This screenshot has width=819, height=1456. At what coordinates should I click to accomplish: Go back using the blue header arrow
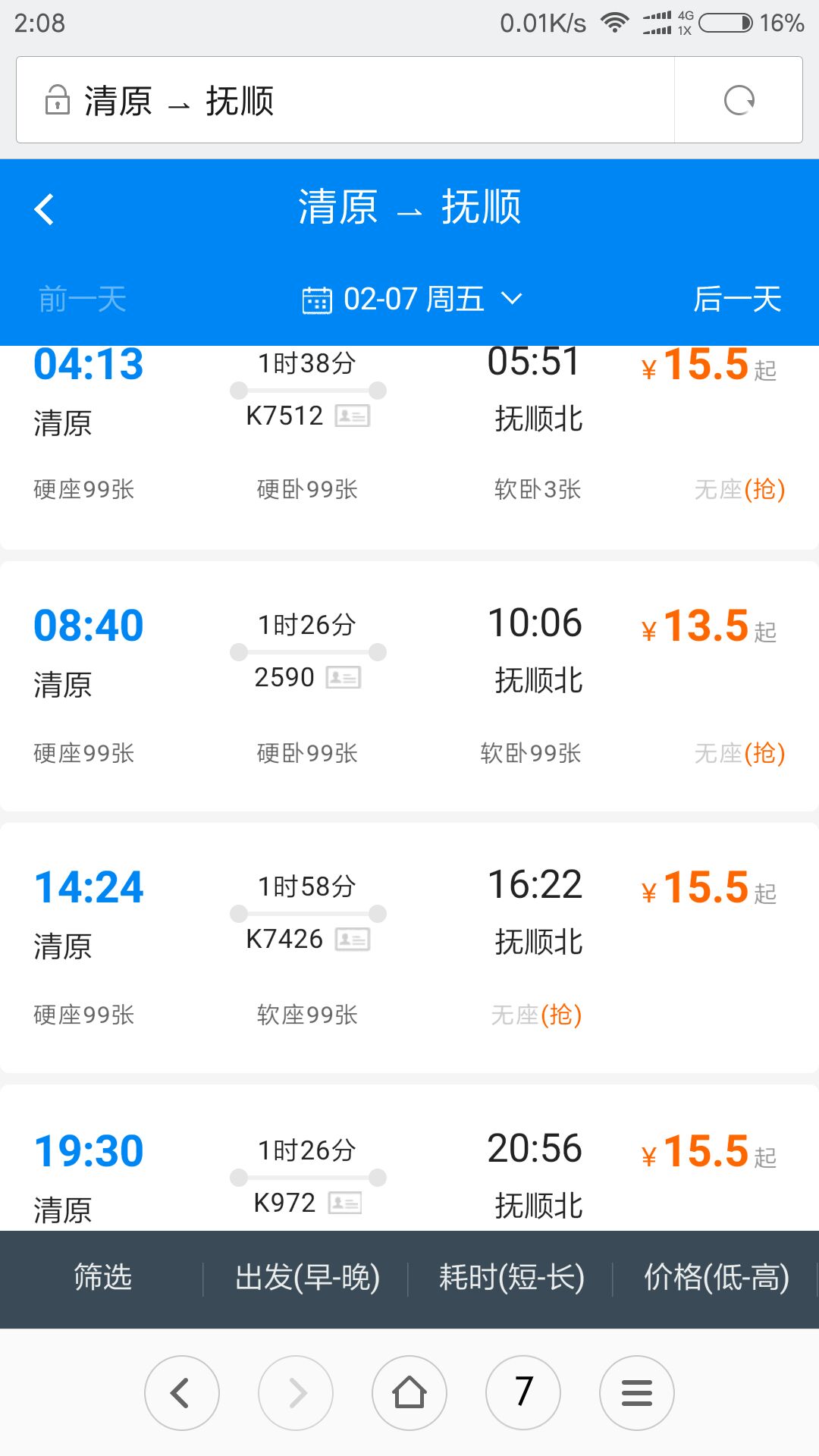point(45,209)
